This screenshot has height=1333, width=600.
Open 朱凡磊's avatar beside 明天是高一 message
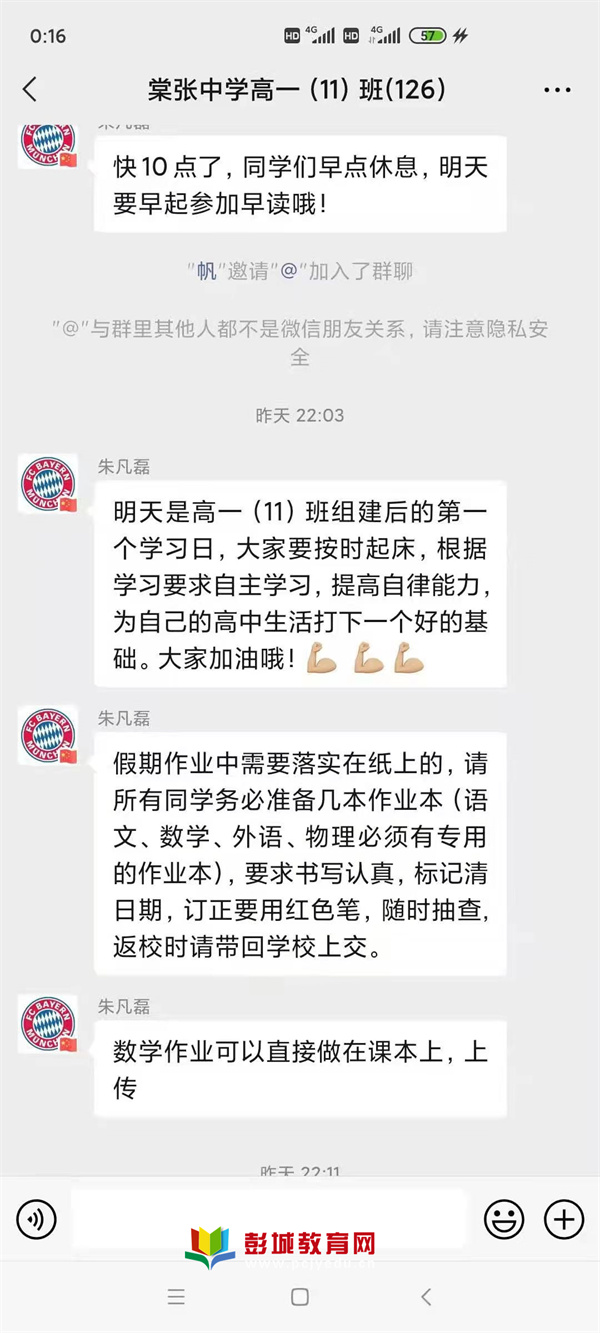point(48,485)
